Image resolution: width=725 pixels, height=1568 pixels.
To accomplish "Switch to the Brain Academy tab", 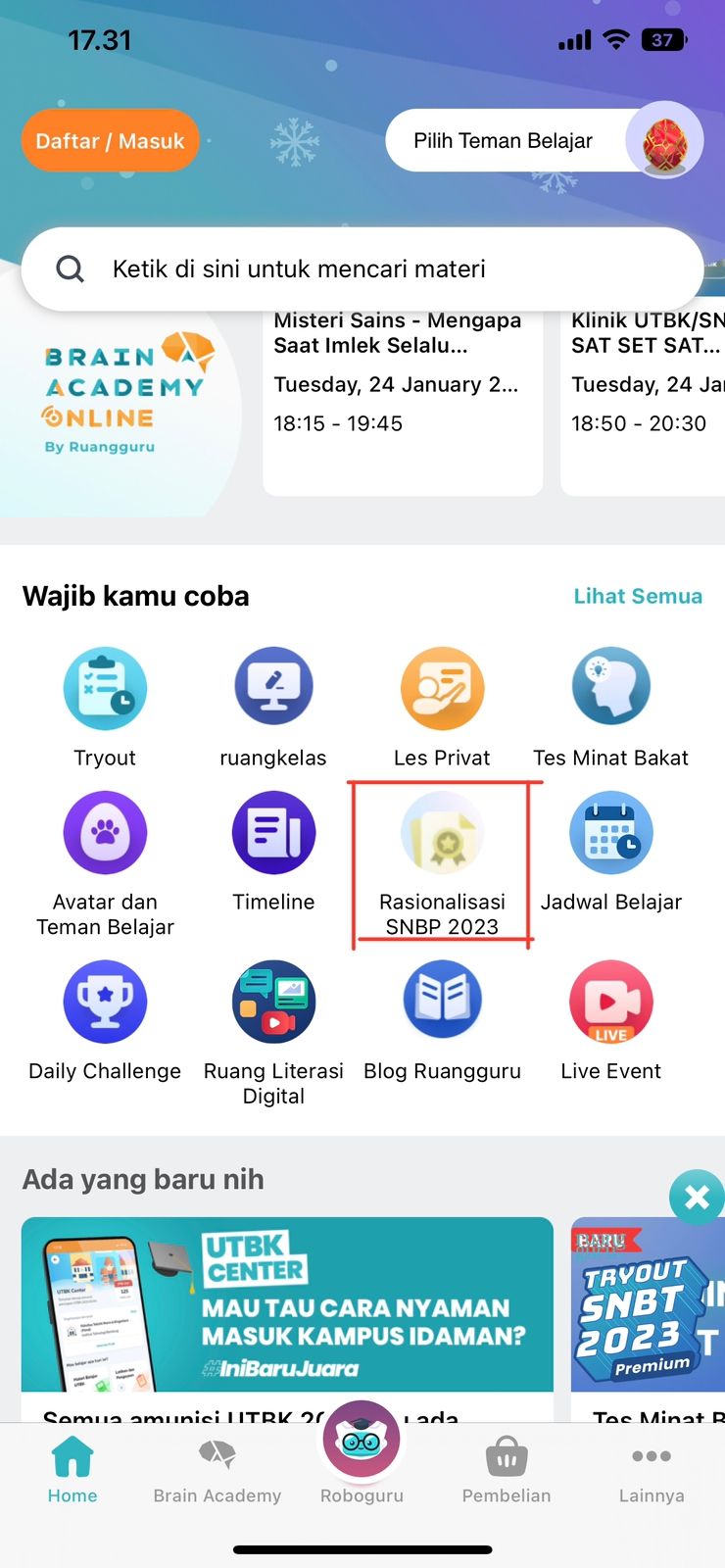I will tap(217, 1471).
